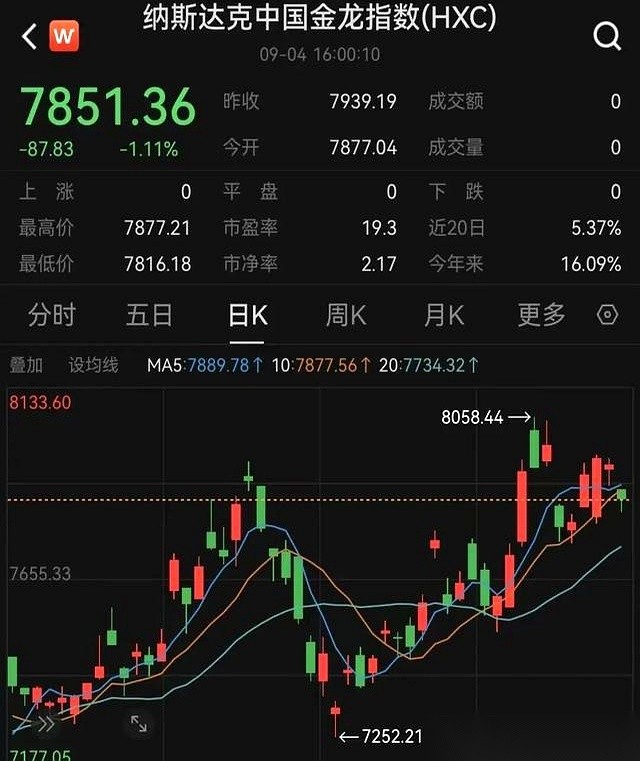The height and width of the screenshot is (761, 640).
Task: Open the 月K chart tab
Action: 444,316
